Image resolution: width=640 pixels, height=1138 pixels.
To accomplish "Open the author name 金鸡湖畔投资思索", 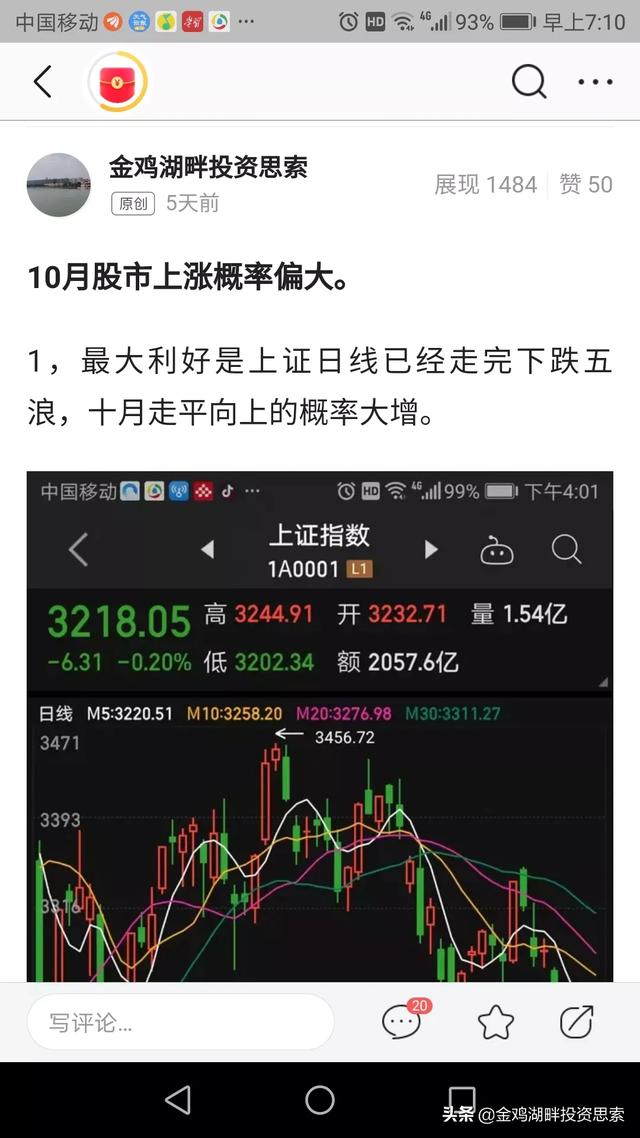I will (x=208, y=168).
